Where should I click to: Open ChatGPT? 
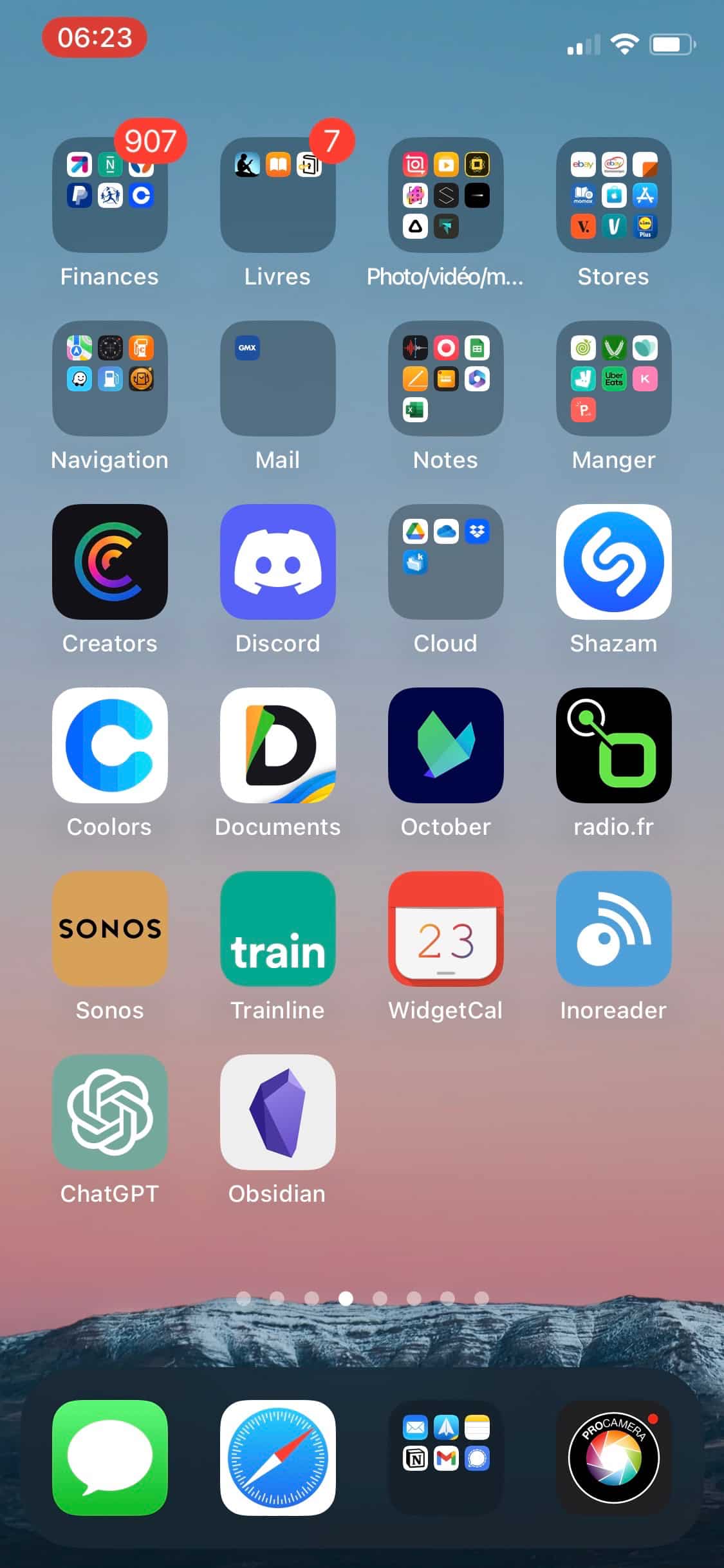109,1112
